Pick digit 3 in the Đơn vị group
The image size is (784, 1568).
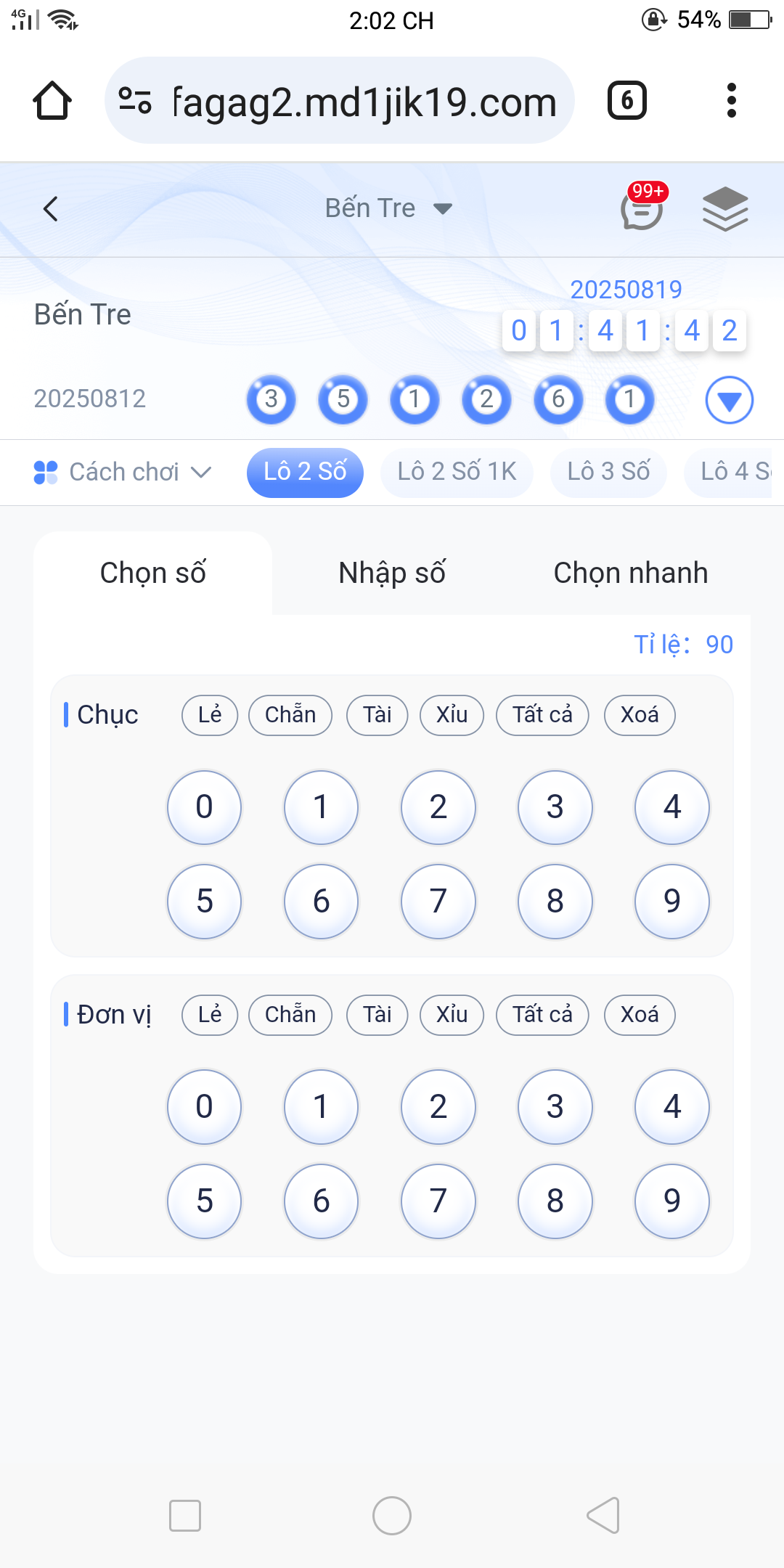coord(555,1107)
